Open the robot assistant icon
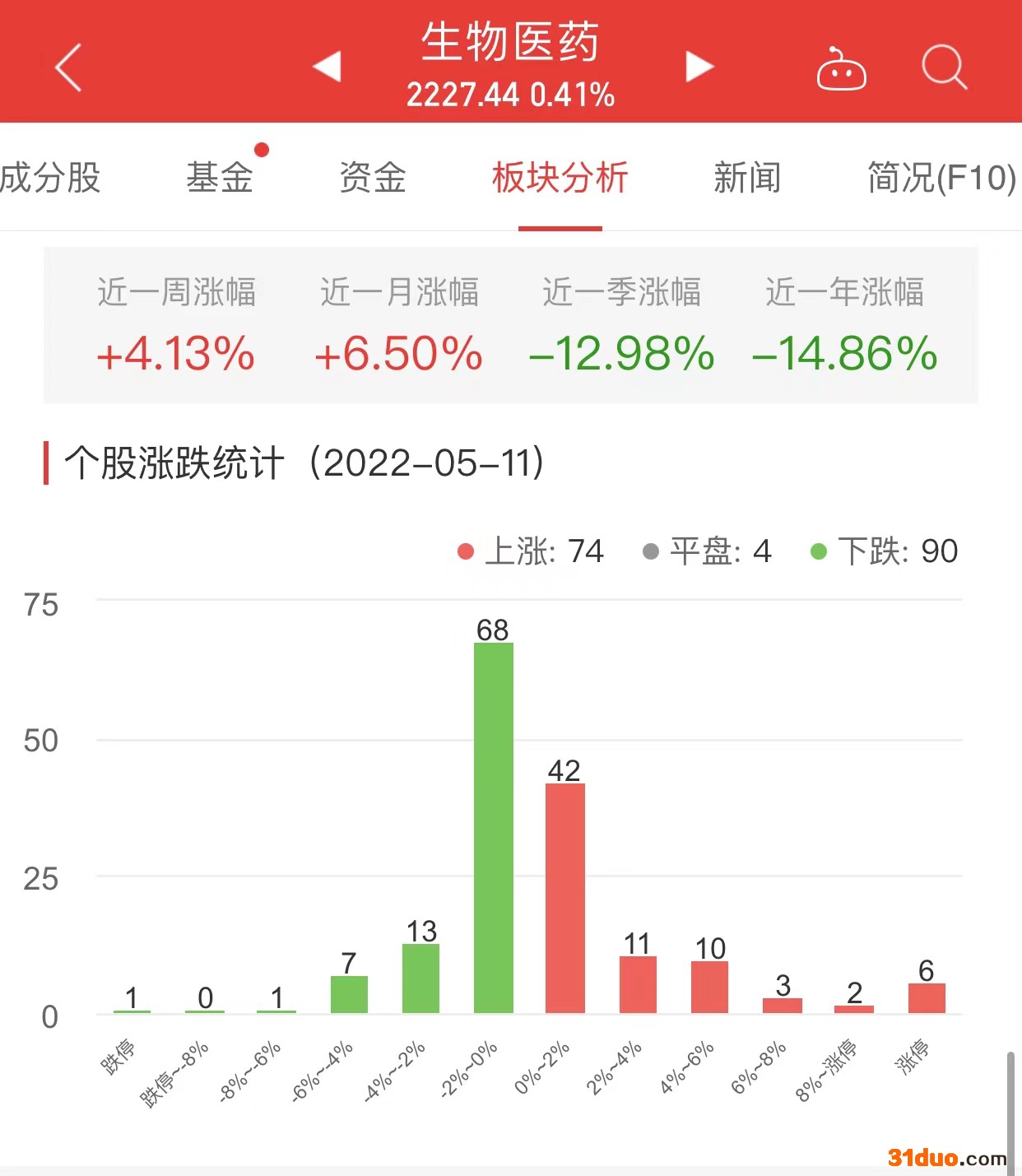Viewport: 1022px width, 1176px height. 841,69
